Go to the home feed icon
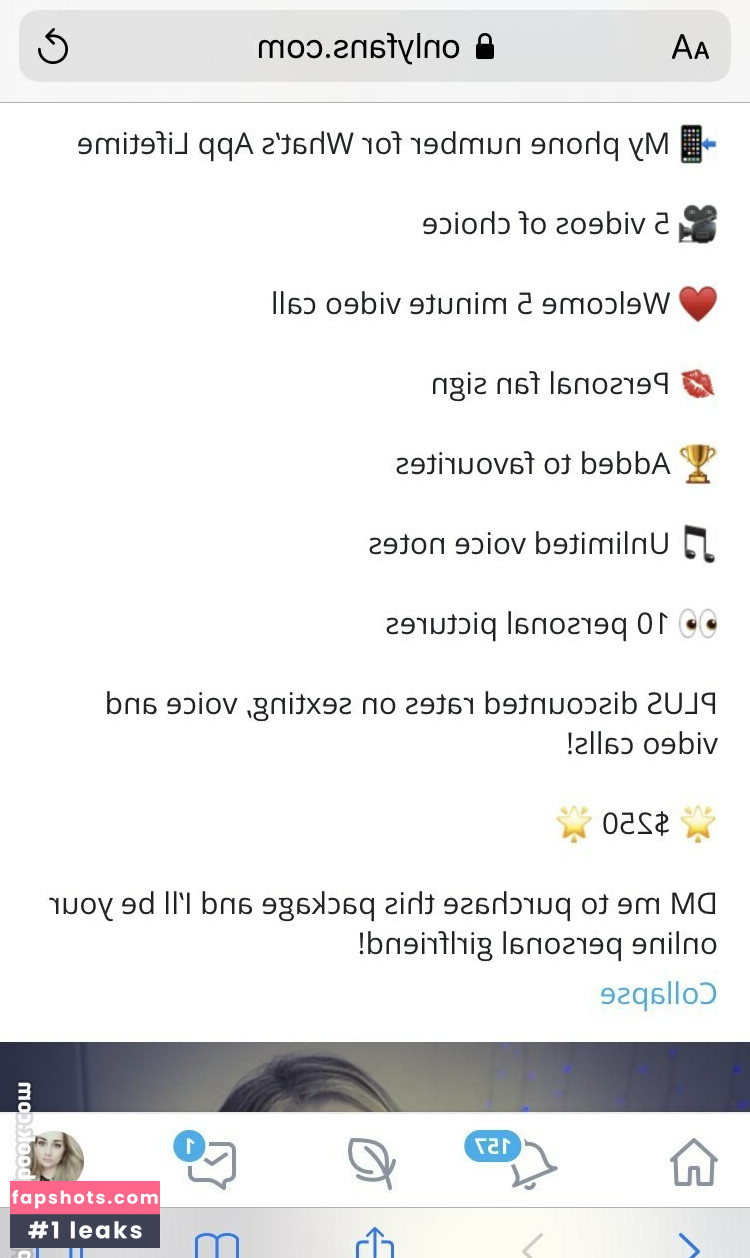 pos(693,1163)
